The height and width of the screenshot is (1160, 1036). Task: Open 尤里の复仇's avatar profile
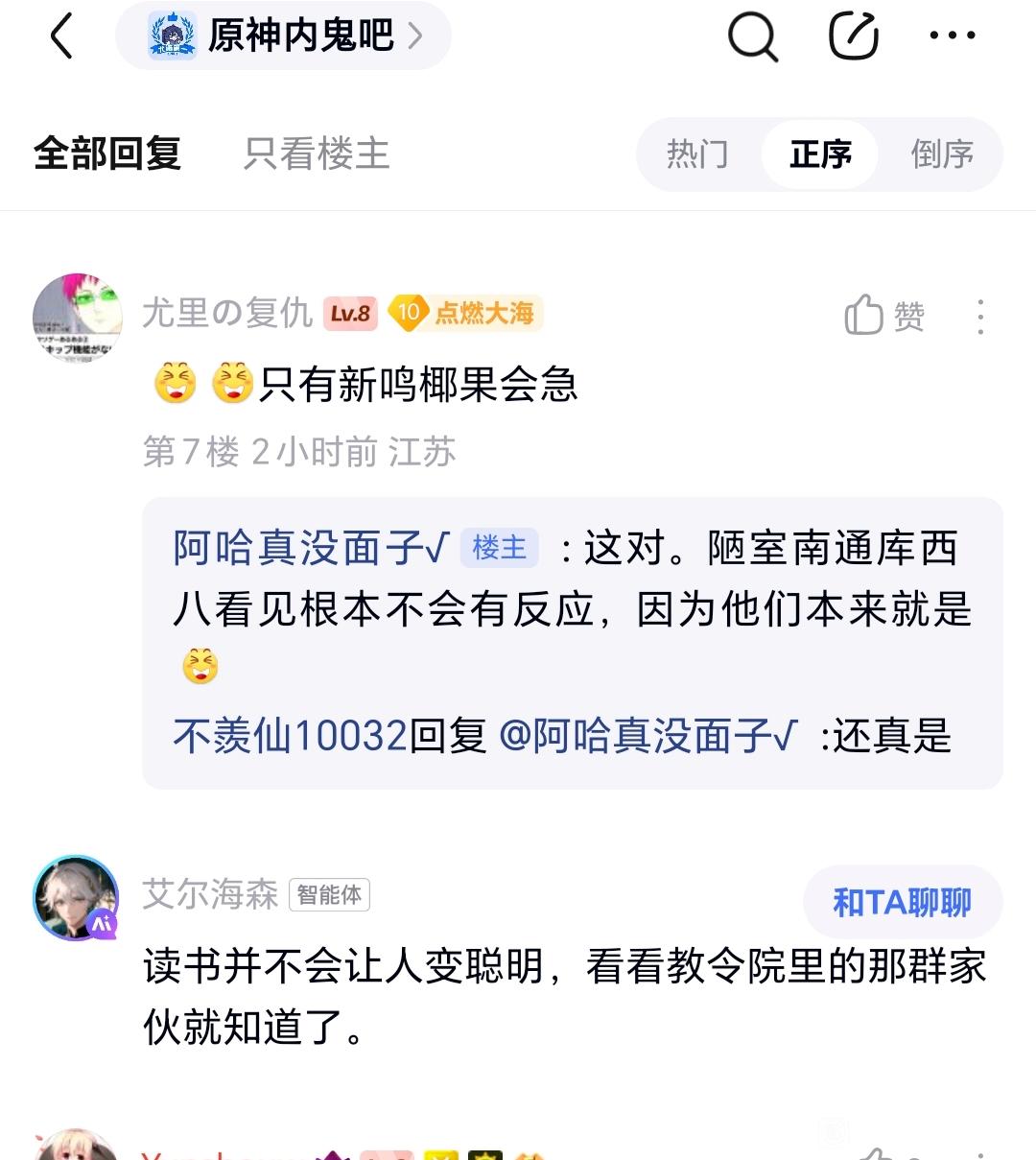(78, 318)
